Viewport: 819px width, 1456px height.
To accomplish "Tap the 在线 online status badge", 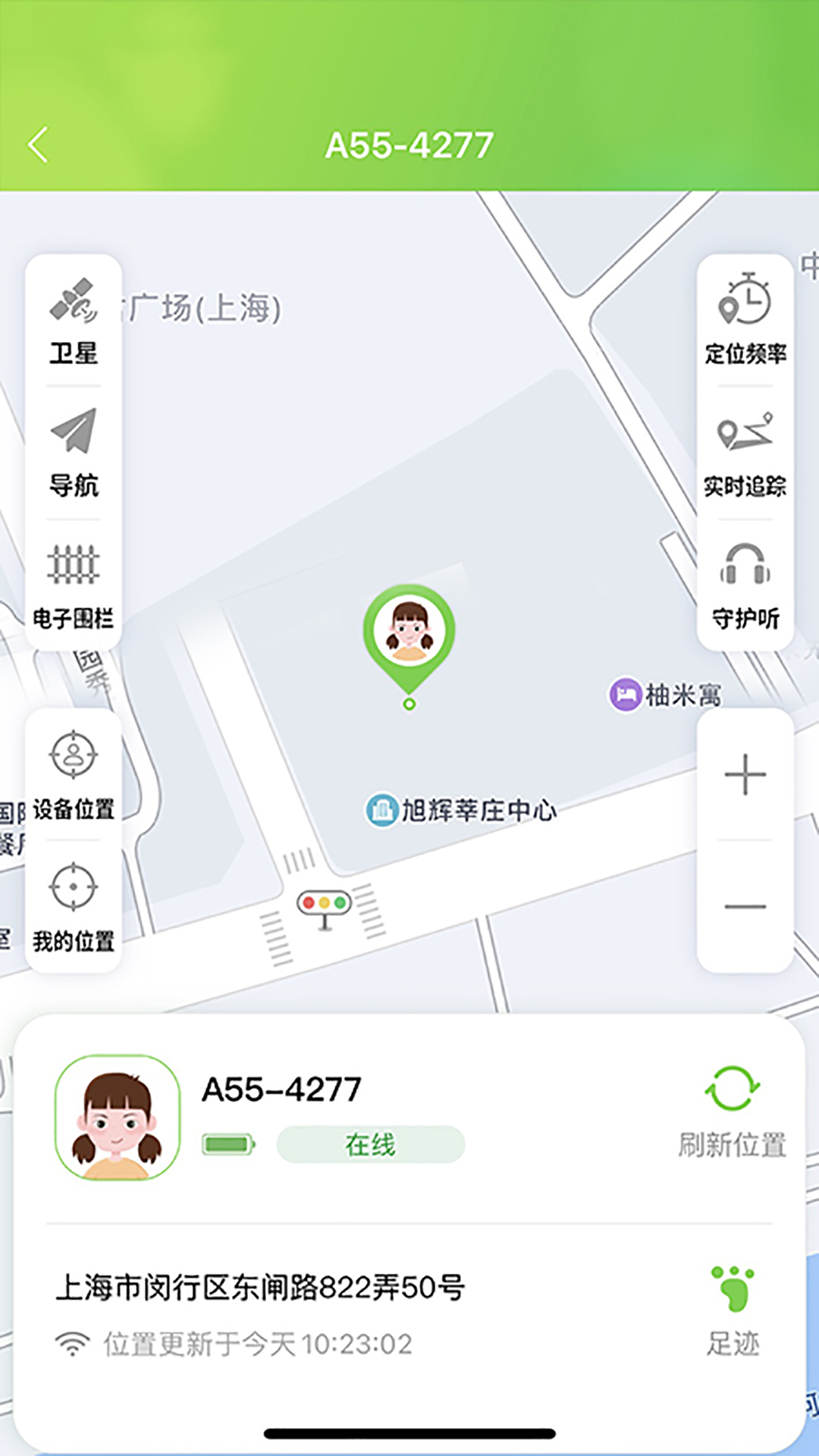I will (369, 1145).
